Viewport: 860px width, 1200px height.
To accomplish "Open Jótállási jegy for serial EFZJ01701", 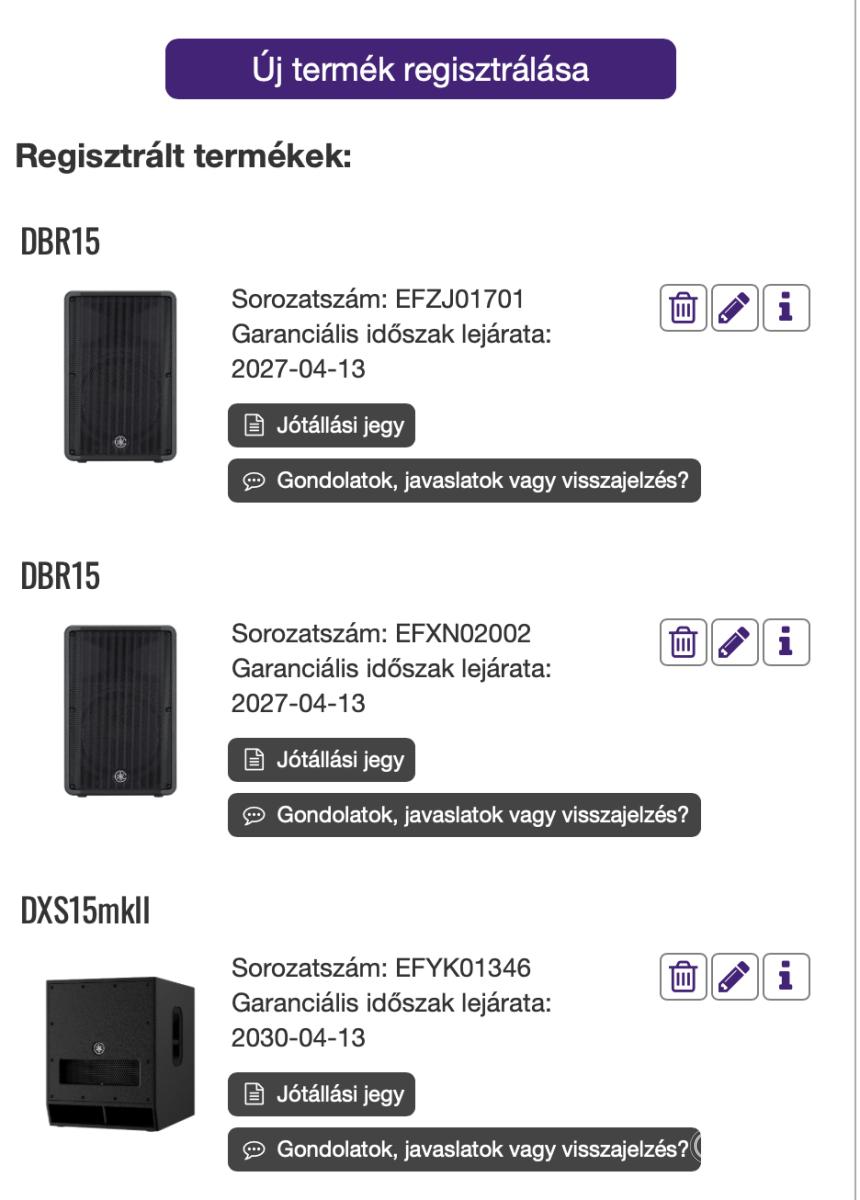I will pos(321,425).
